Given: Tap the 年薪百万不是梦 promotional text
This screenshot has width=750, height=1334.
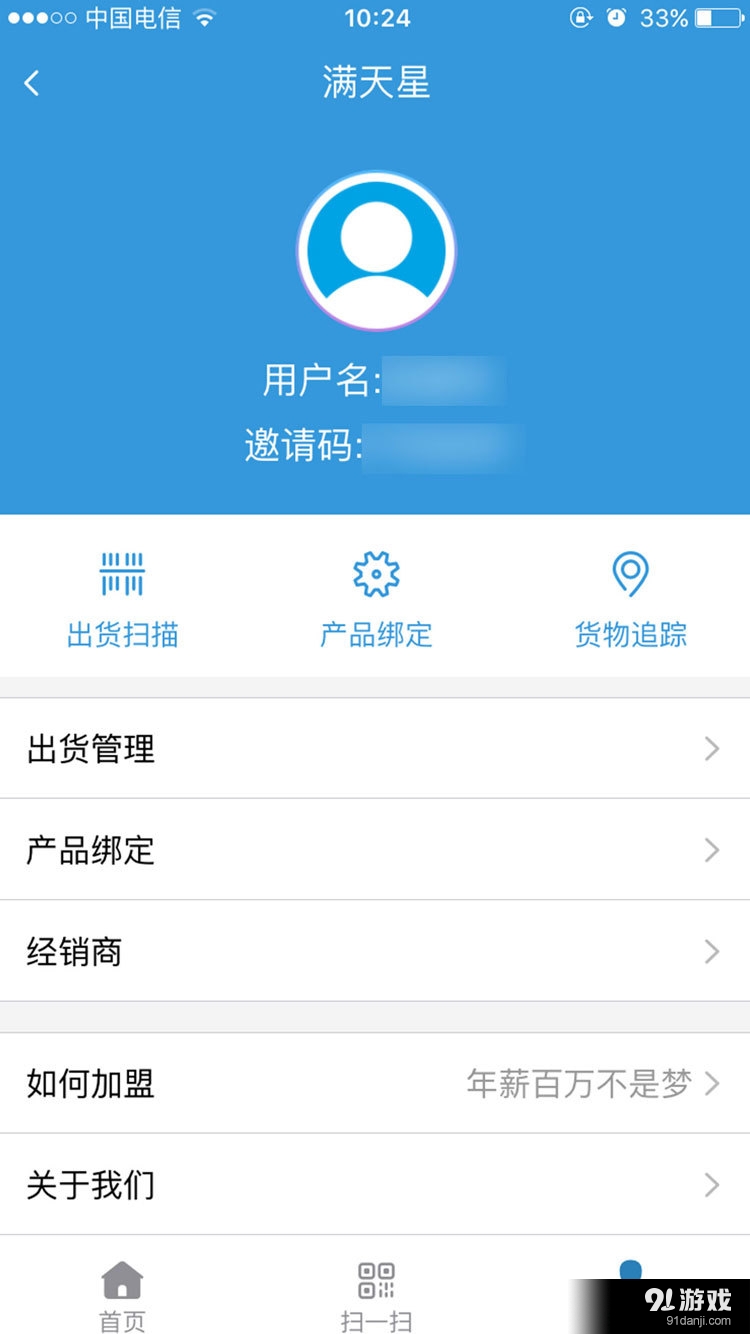Looking at the screenshot, I should coord(580,1083).
